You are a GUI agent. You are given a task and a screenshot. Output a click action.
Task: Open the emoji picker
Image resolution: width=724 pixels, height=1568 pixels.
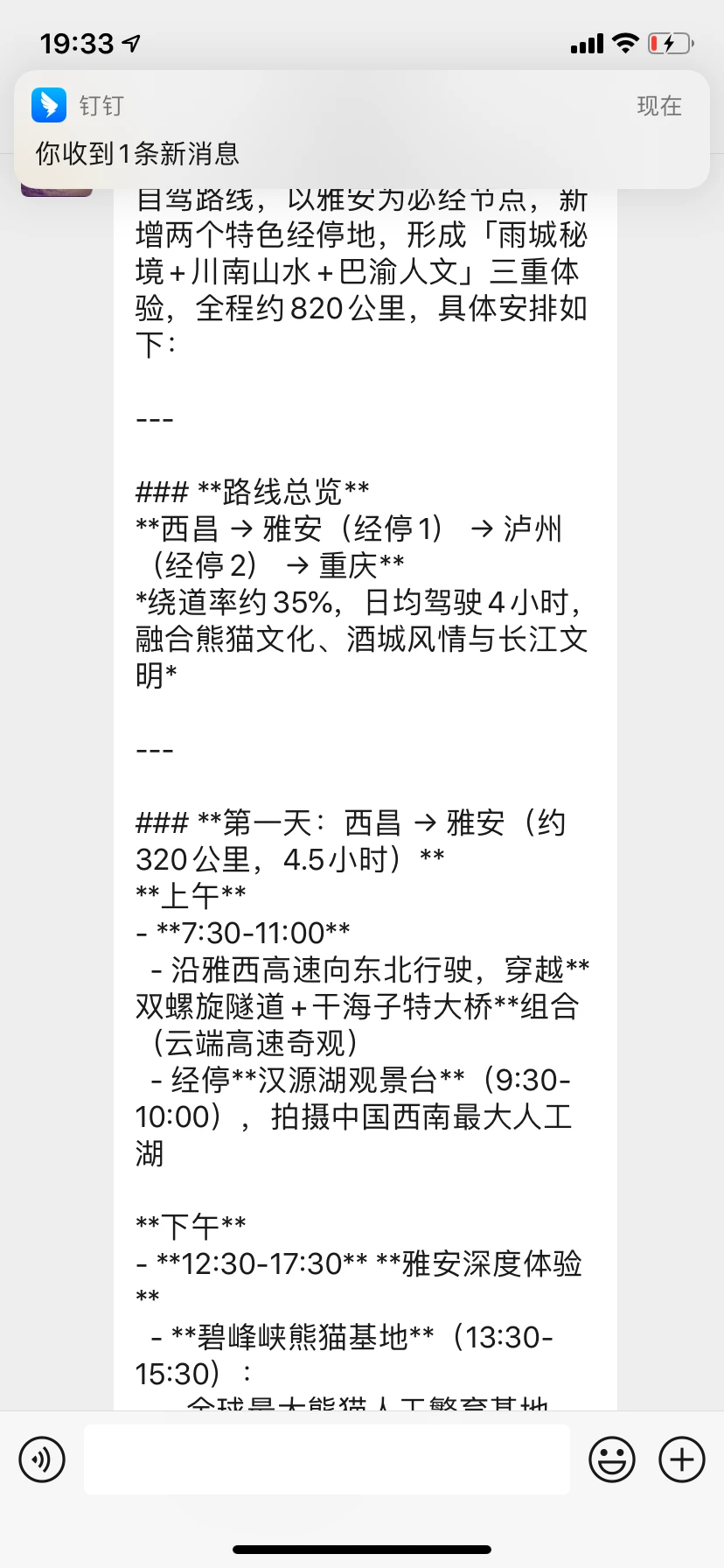[612, 1459]
